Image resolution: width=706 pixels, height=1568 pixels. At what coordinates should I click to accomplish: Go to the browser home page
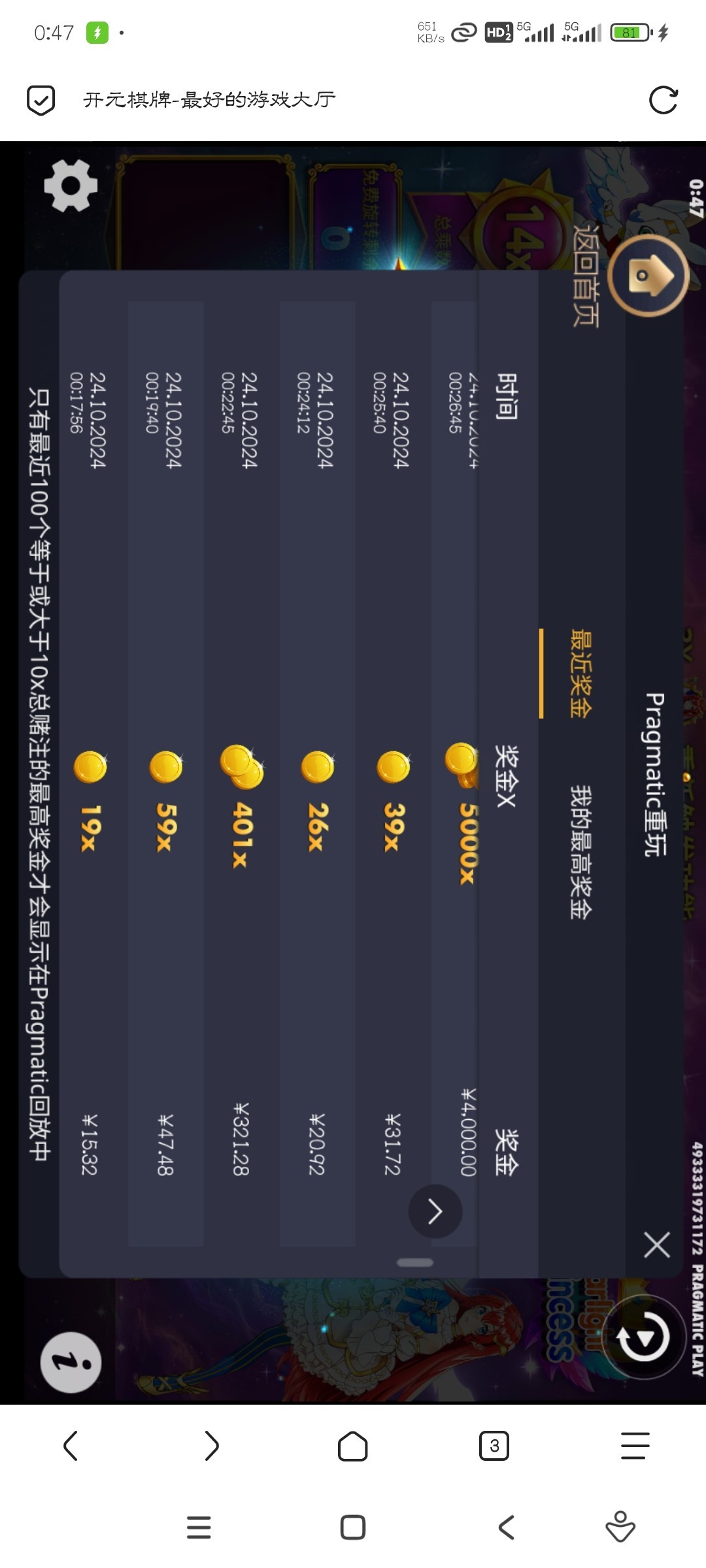pos(352,1446)
